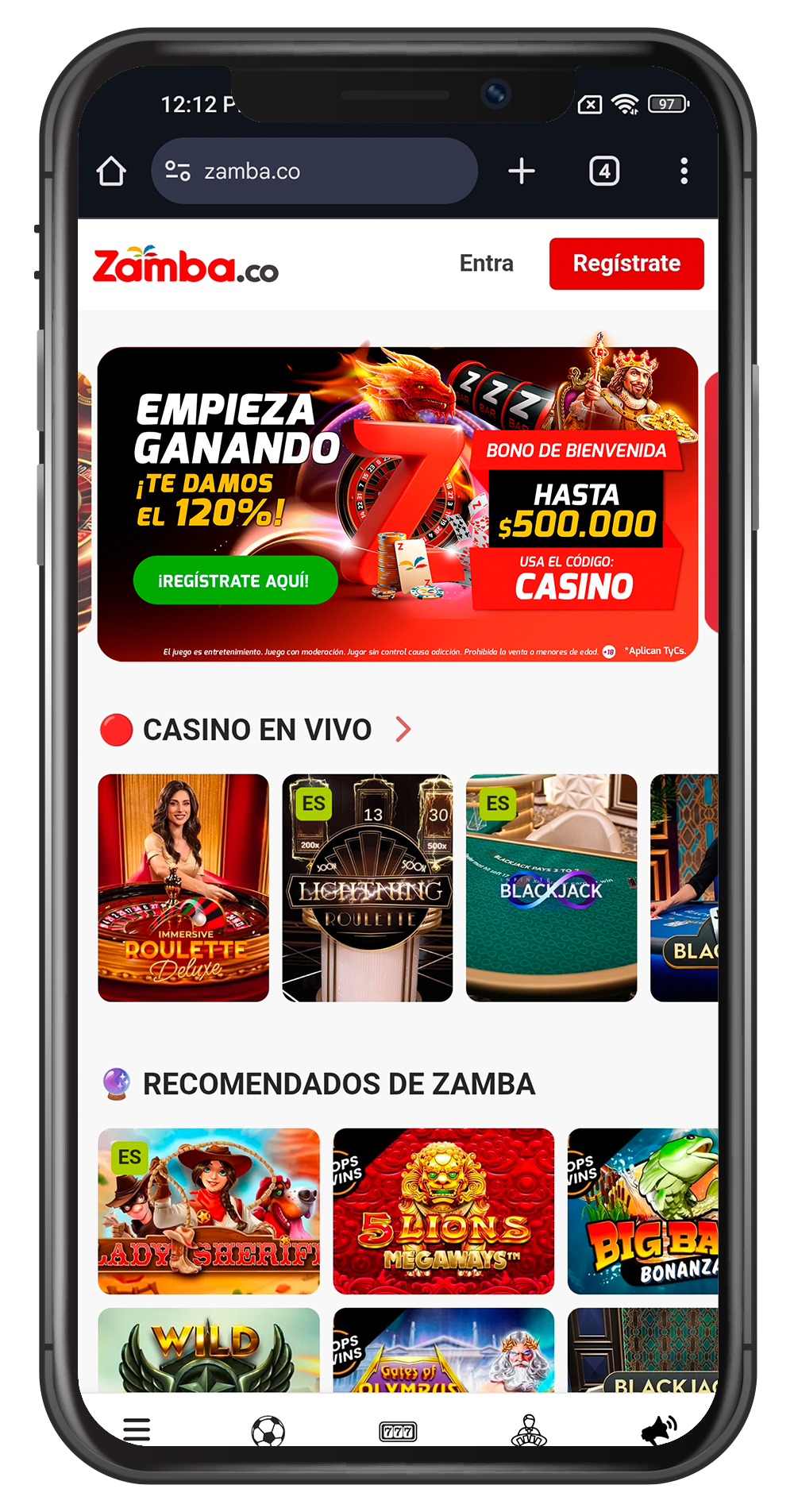This screenshot has width=794, height=1512.
Task: Open the hamburger menu in bottom bar
Action: pyautogui.click(x=137, y=1429)
